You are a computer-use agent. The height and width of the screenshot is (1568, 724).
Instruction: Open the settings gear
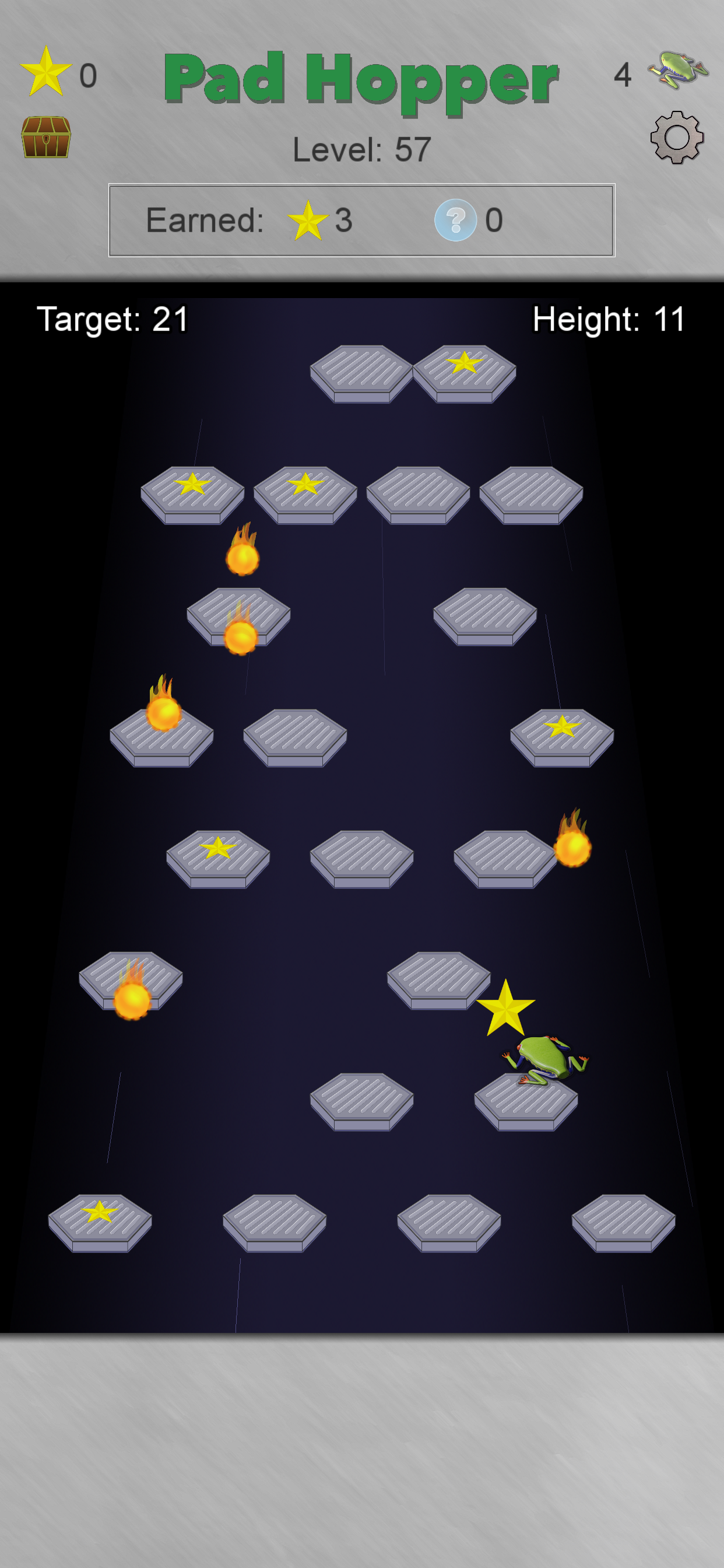677,137
